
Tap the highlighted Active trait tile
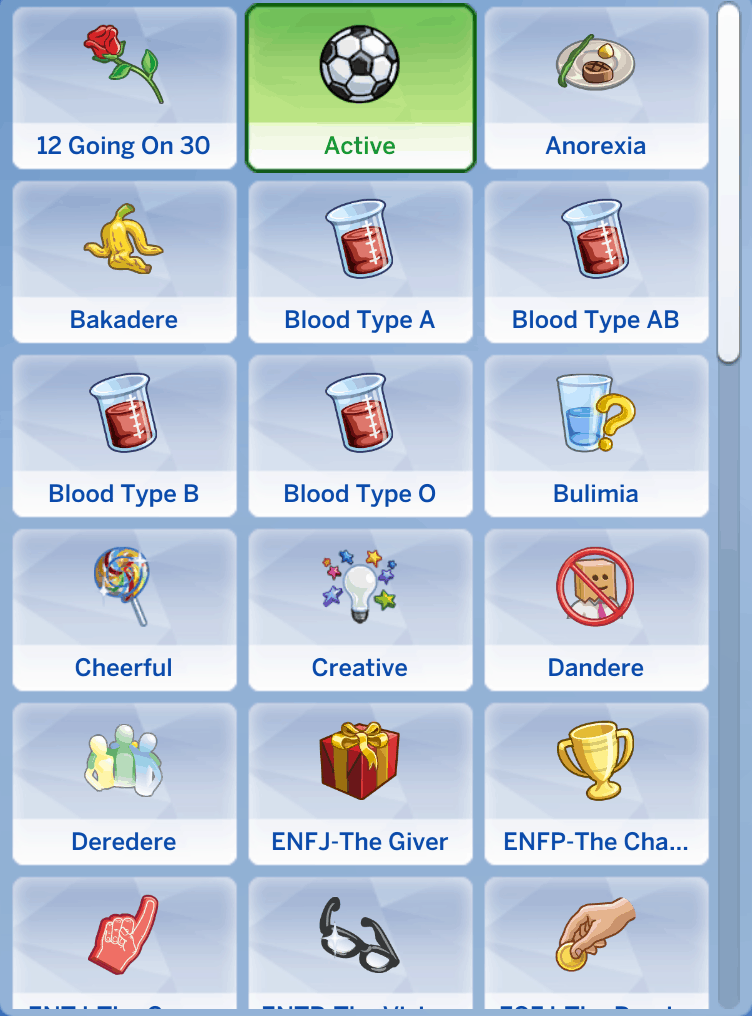click(360, 88)
